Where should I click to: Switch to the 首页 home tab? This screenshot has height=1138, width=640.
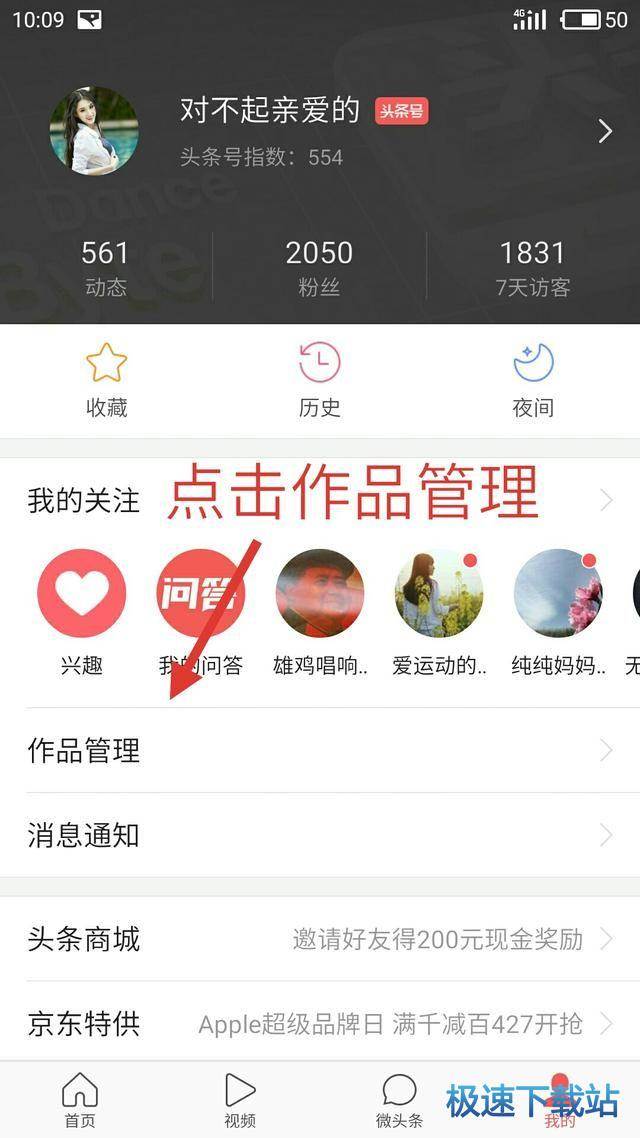80,1100
